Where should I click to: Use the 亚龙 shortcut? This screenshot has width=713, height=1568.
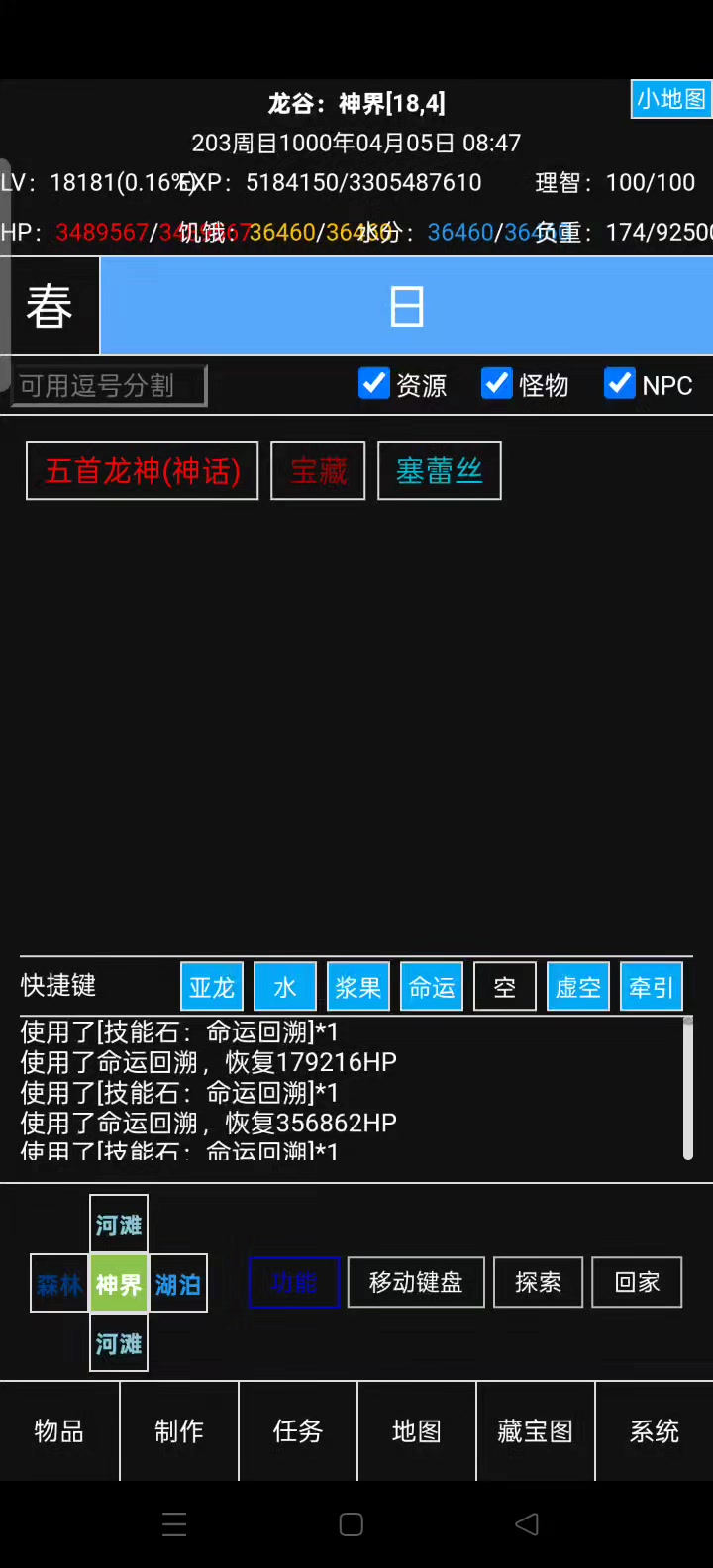tap(212, 987)
